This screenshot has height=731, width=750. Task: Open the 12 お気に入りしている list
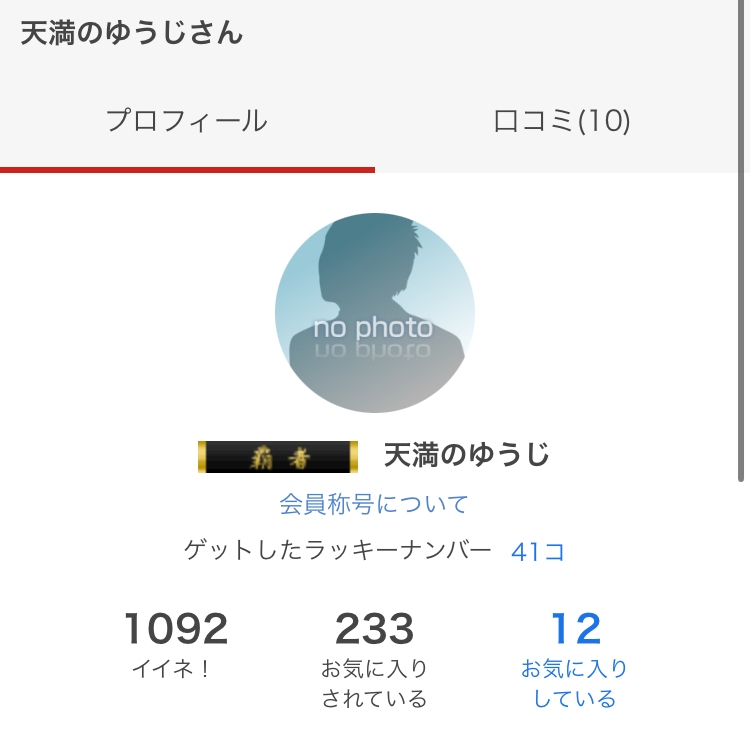click(574, 660)
